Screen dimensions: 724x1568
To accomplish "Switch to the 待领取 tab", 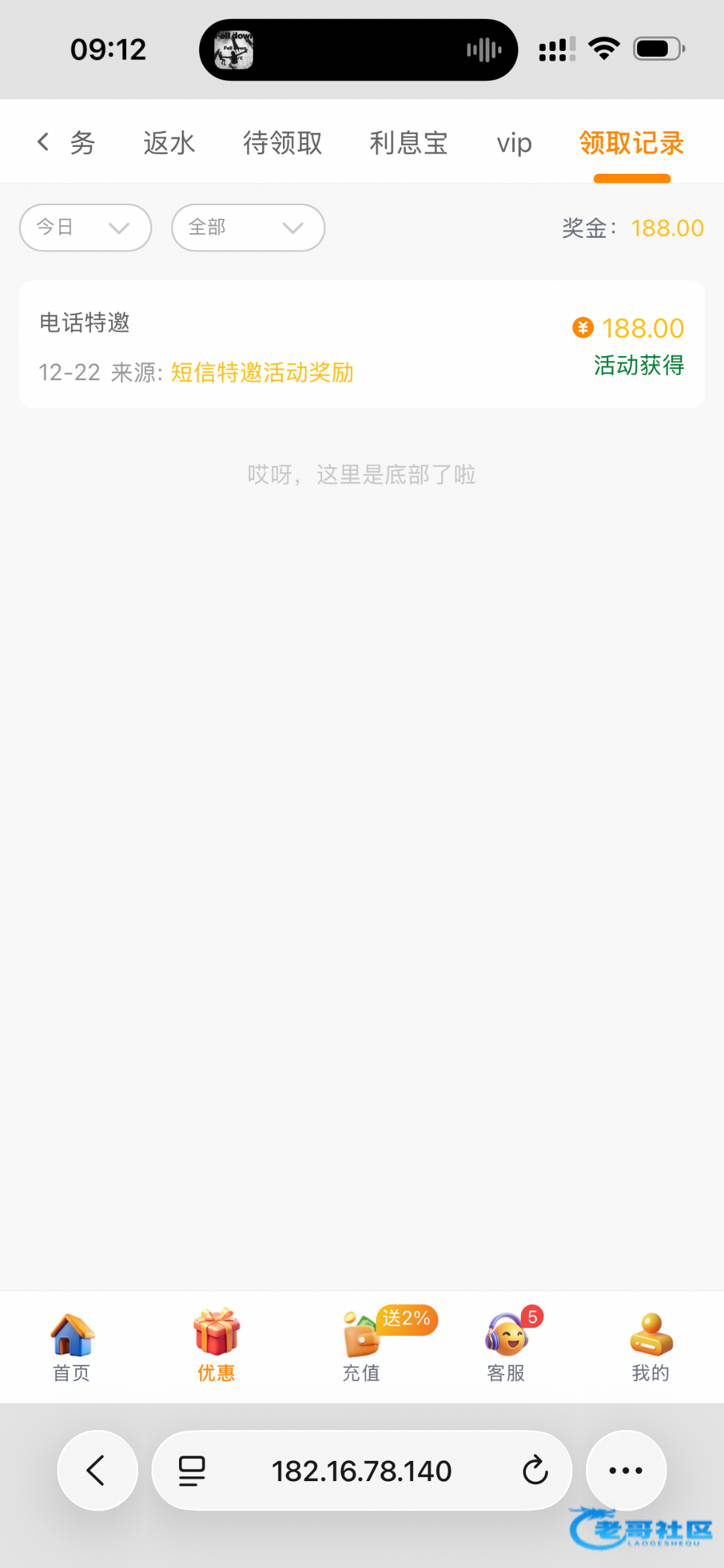I will point(282,143).
